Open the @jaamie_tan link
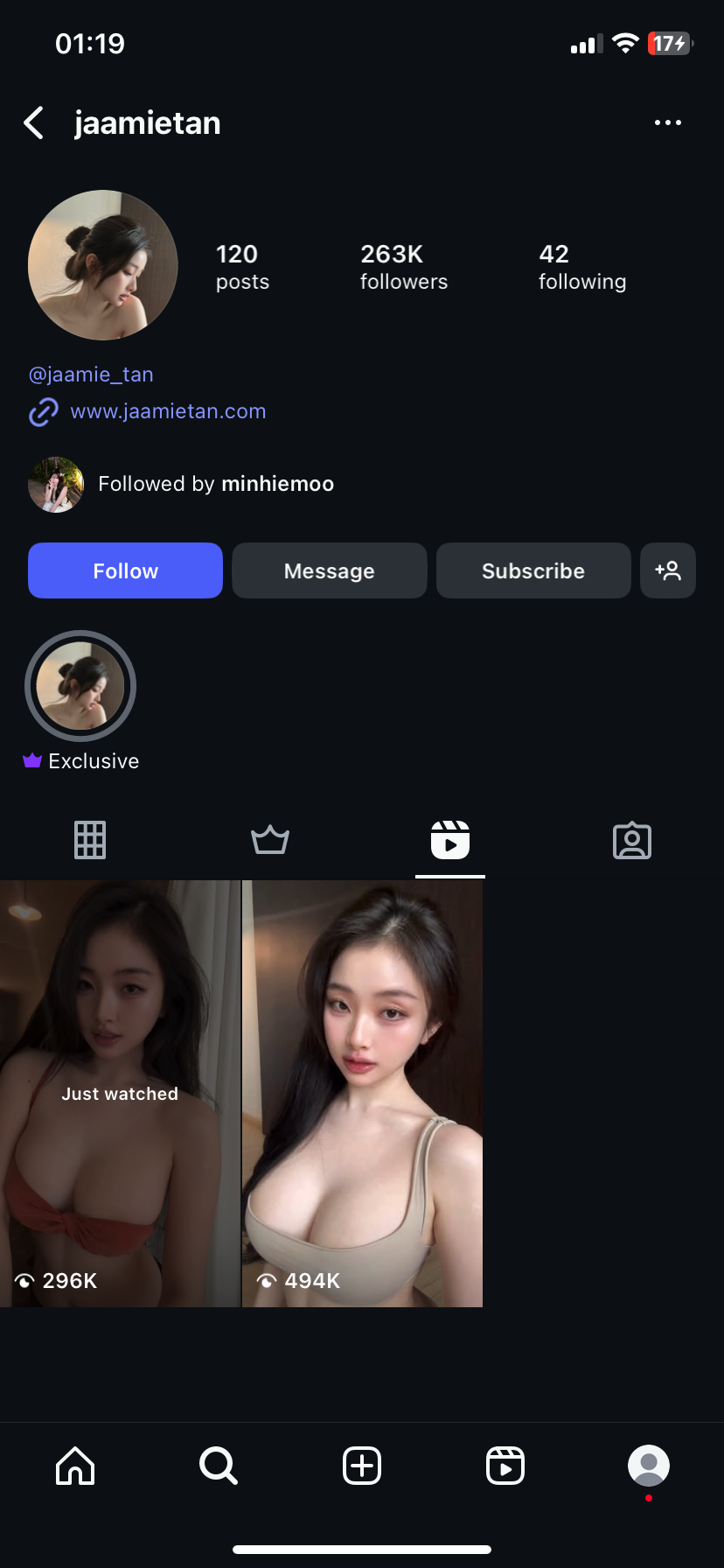The image size is (724, 1568). click(x=91, y=374)
